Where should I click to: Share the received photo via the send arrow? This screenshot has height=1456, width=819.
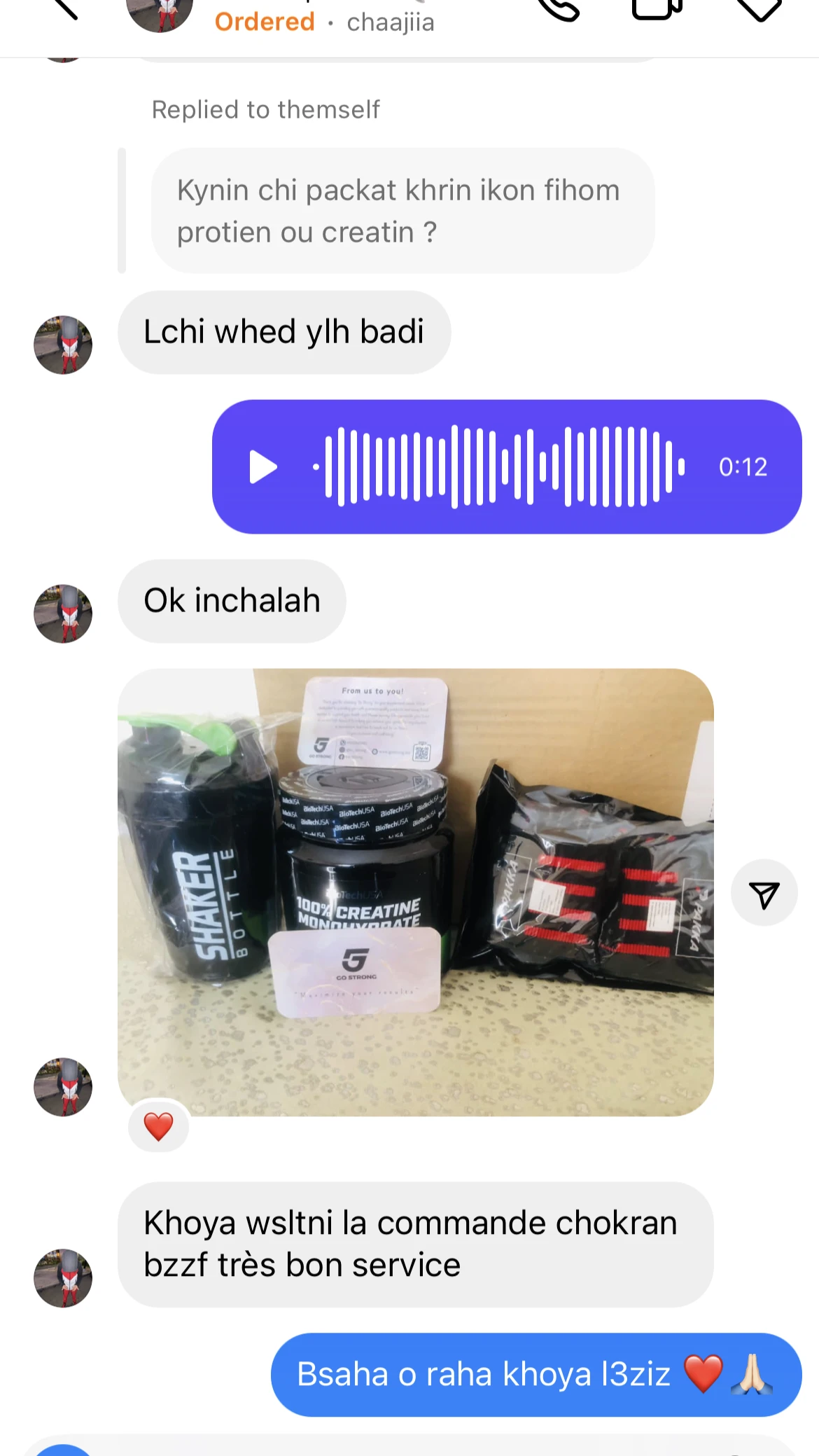(764, 893)
